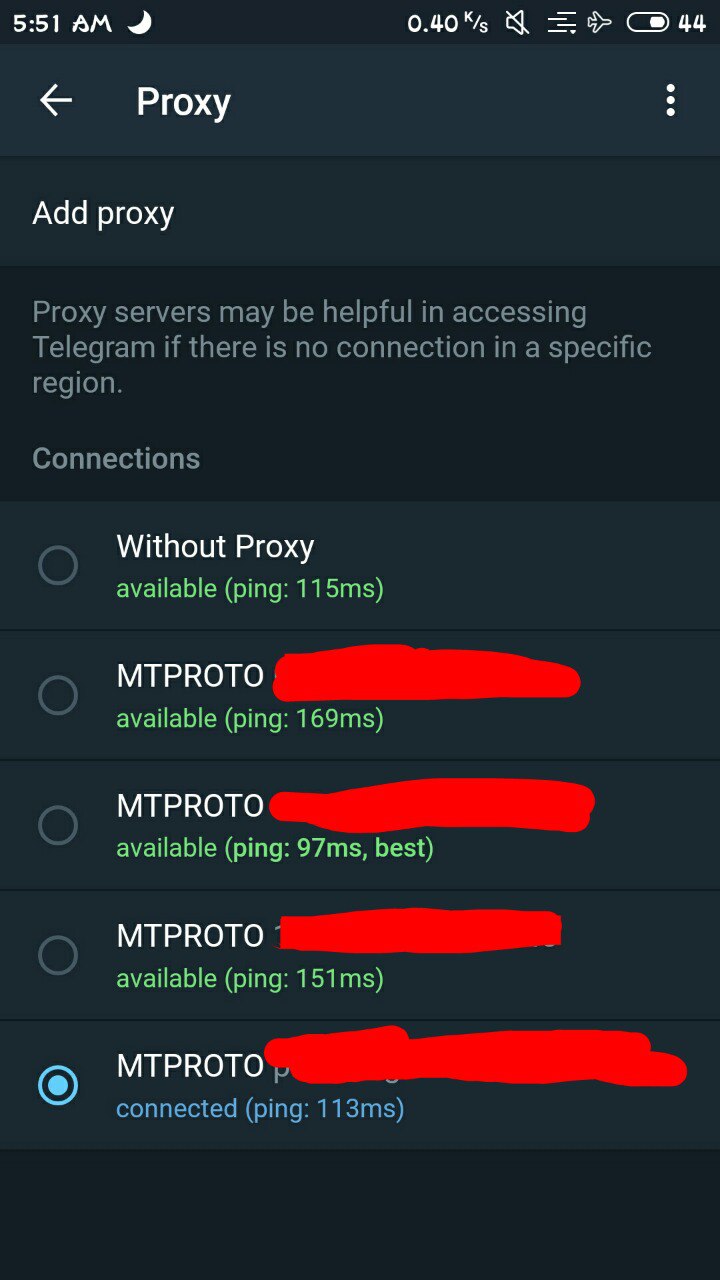Viewport: 720px width, 1280px height.
Task: Go back from the Proxy screen
Action: [56, 100]
